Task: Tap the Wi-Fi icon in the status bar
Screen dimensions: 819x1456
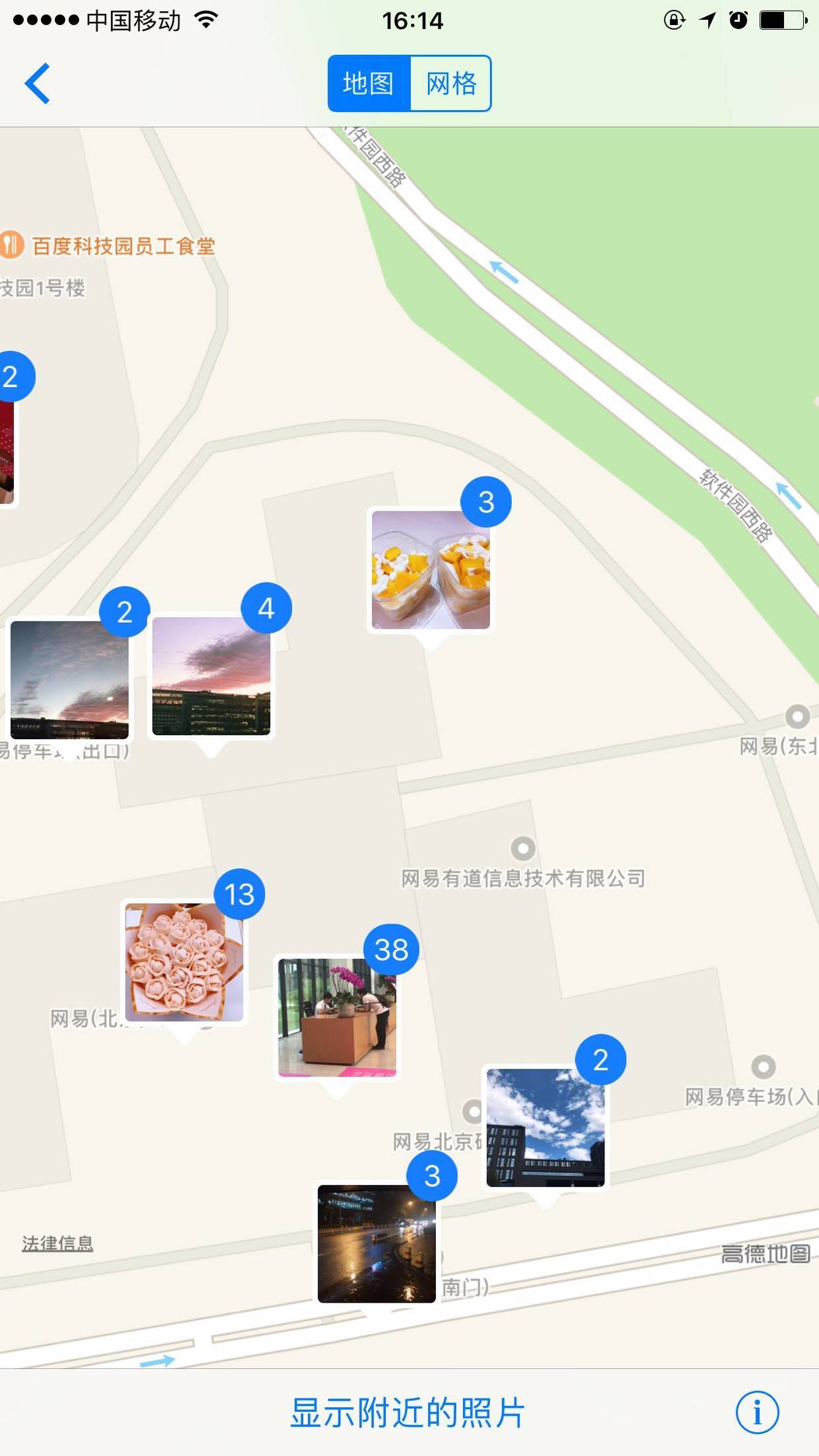Action: 205,20
